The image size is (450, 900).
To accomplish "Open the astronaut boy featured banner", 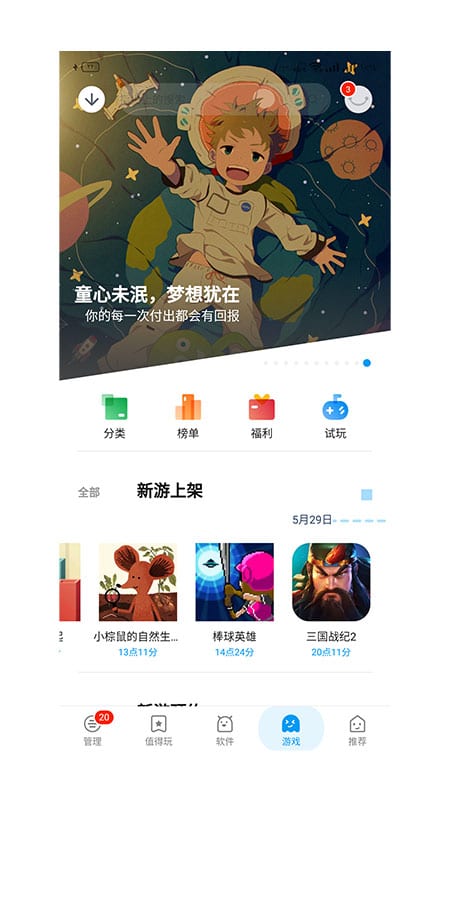I will (225, 215).
